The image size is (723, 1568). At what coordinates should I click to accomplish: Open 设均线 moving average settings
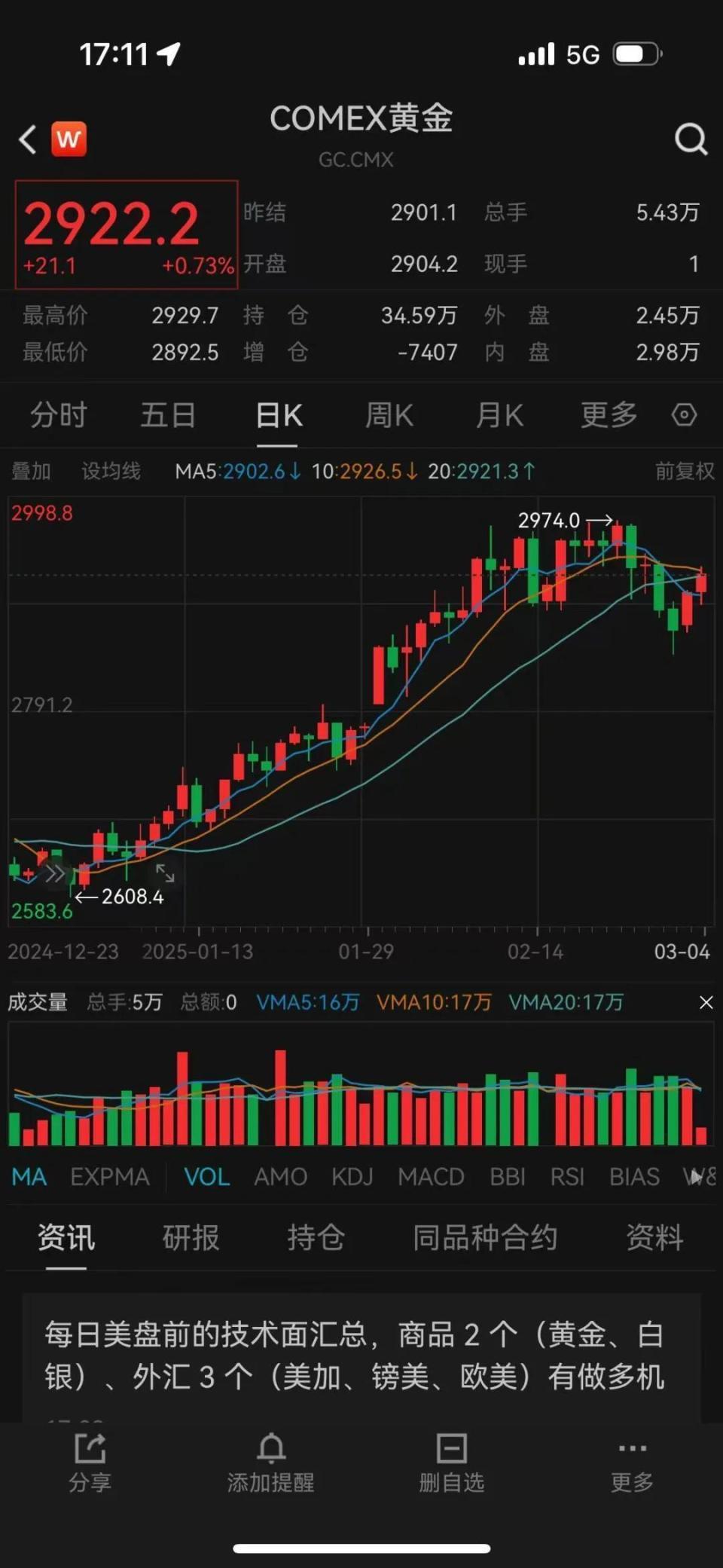point(111,472)
